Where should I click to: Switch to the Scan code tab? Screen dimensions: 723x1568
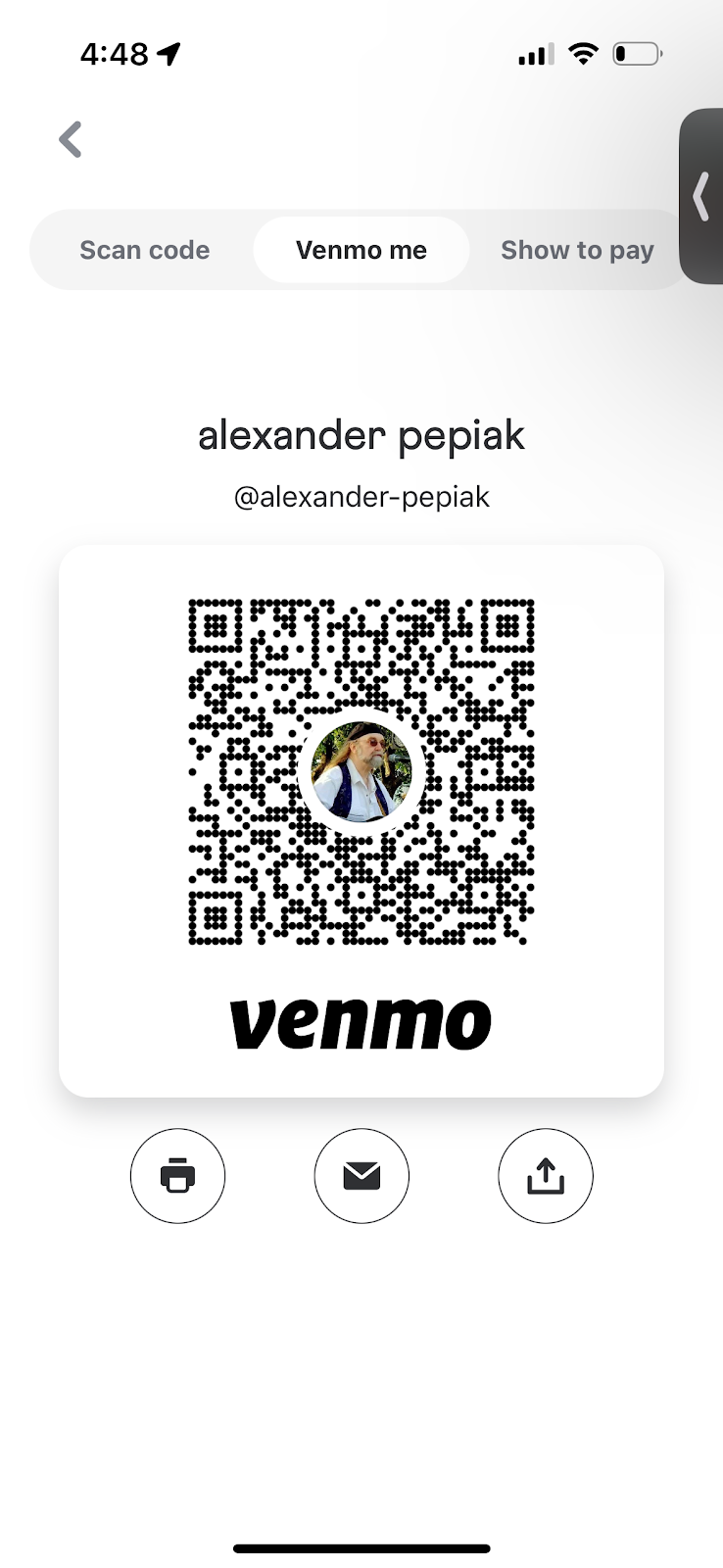coord(144,250)
